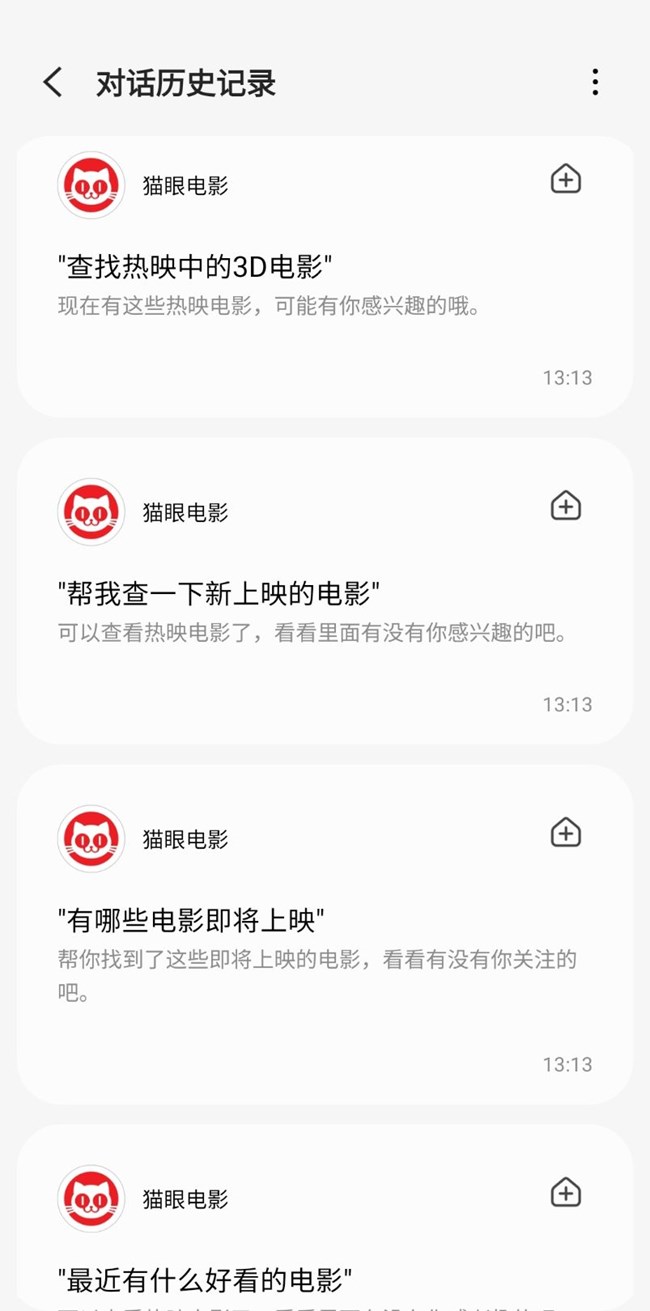Tap the add icon on the 有哪些电影即将上映 card
650x1311 pixels.
coord(566,832)
